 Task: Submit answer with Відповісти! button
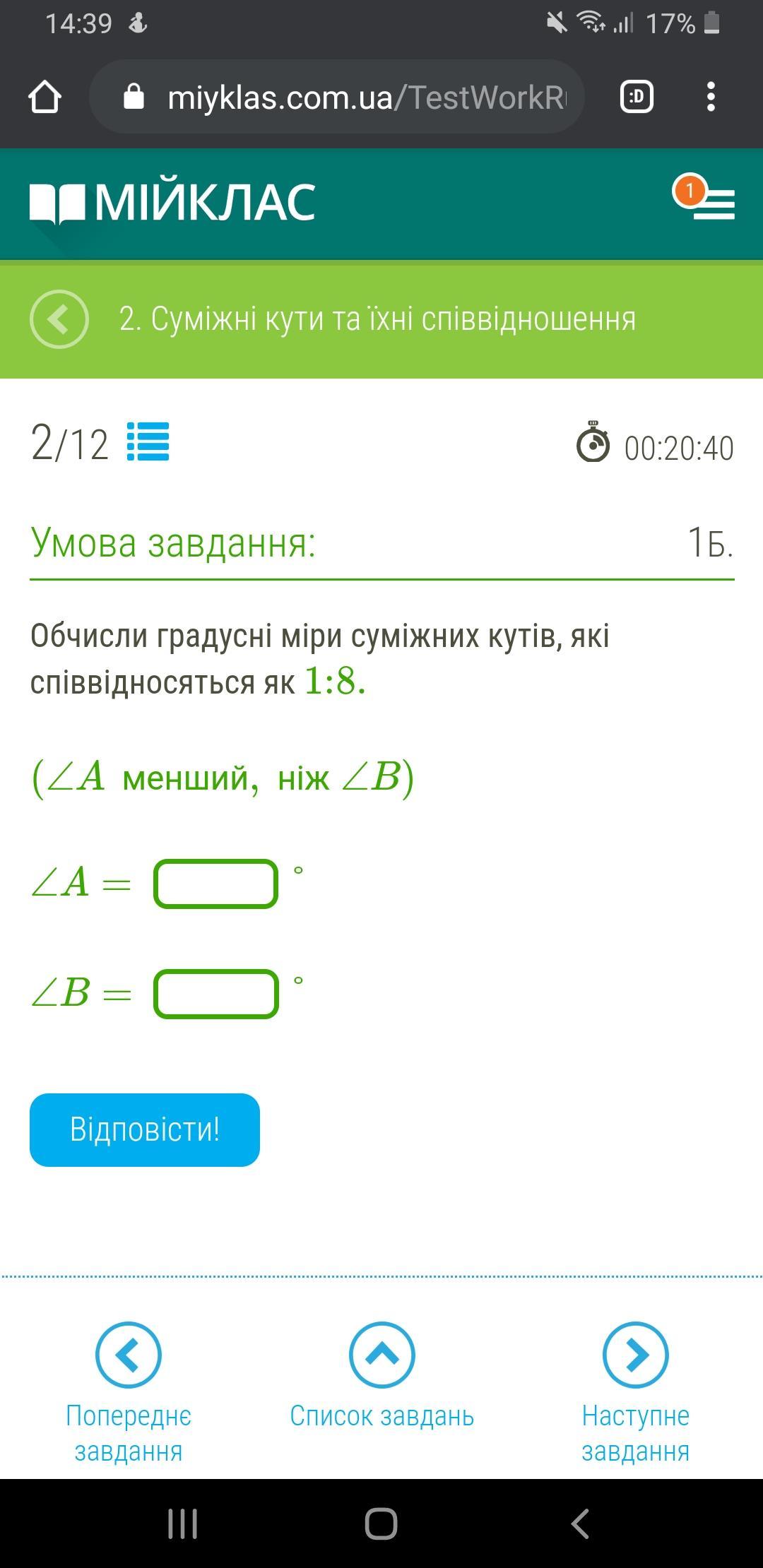coord(145,1129)
